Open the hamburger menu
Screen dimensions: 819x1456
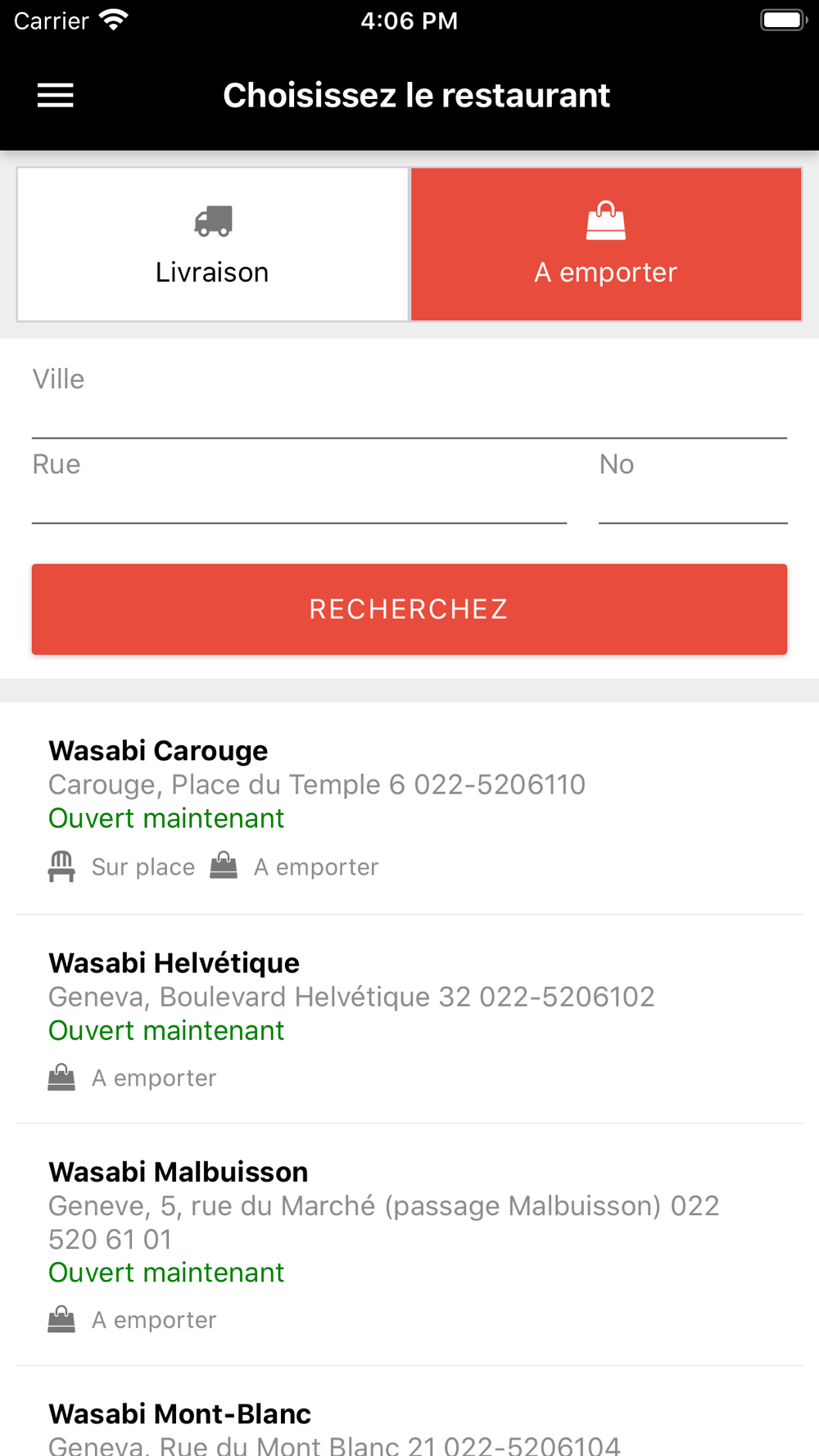(56, 96)
